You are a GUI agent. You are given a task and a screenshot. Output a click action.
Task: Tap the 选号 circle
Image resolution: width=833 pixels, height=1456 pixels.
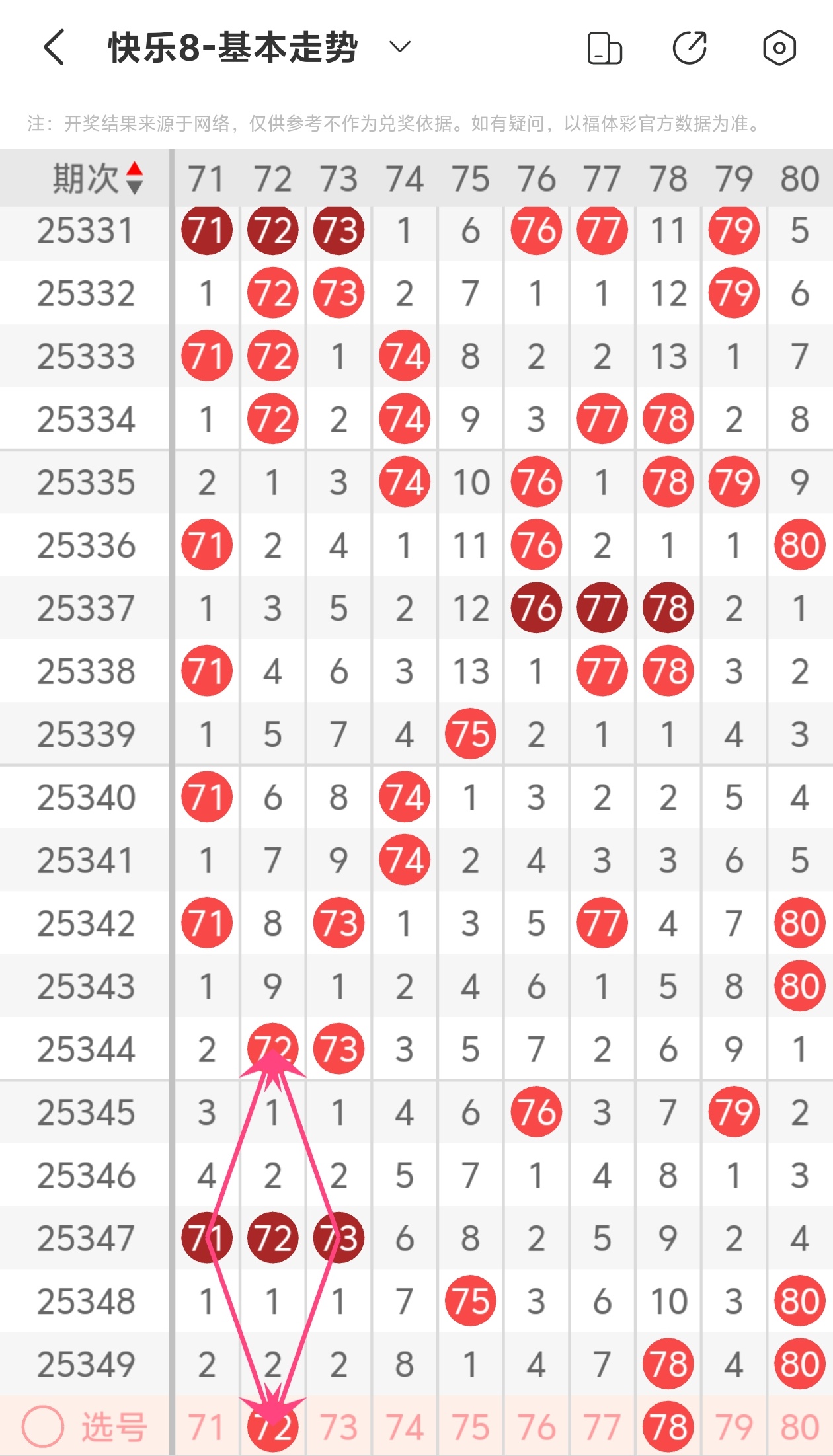tap(43, 1426)
